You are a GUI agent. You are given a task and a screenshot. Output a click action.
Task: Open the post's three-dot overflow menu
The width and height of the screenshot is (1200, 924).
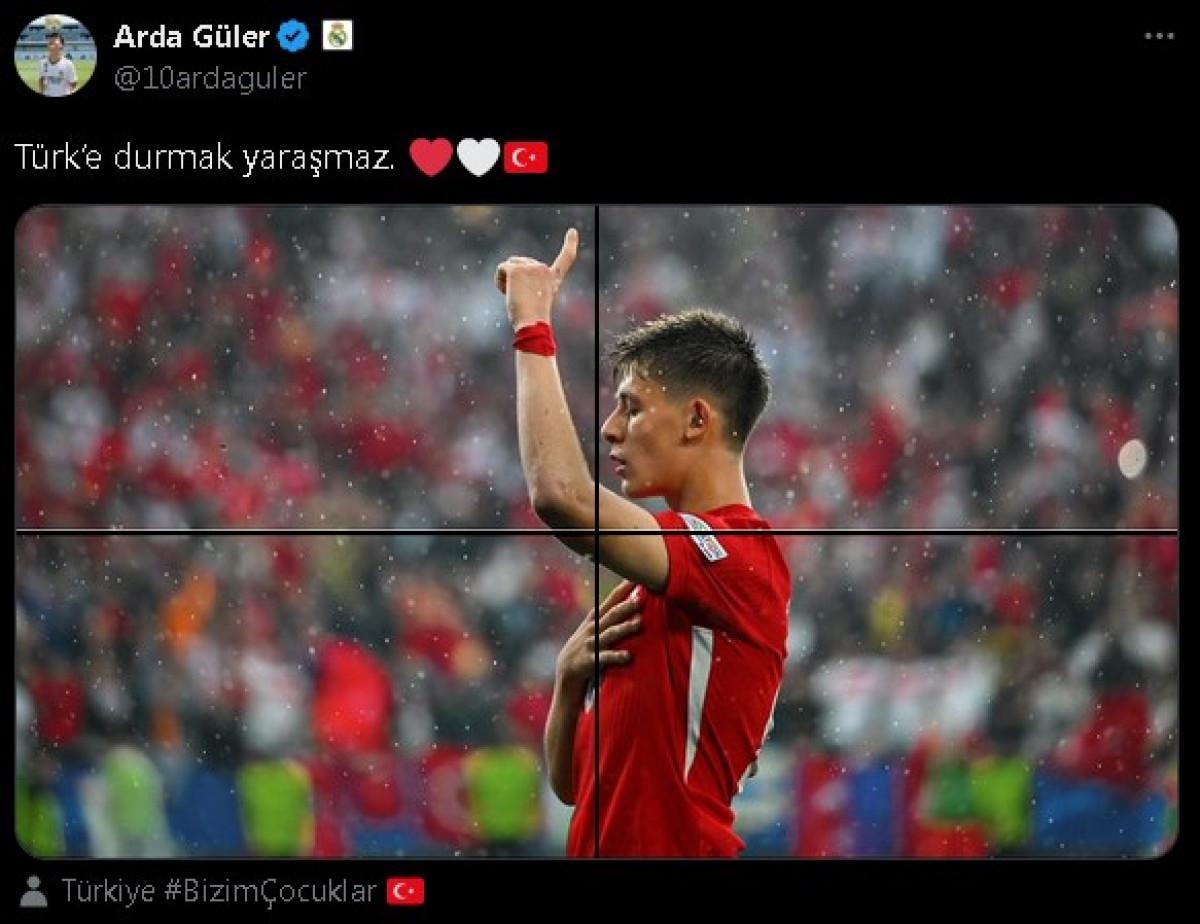tap(1159, 36)
